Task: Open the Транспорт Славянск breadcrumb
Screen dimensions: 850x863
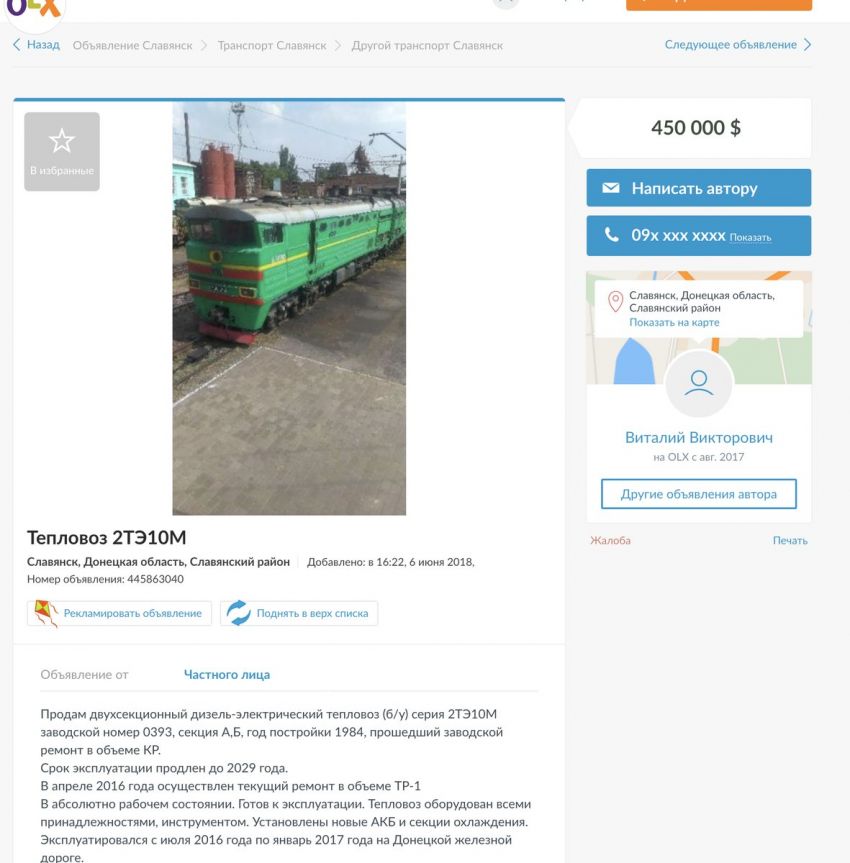Action: [272, 46]
